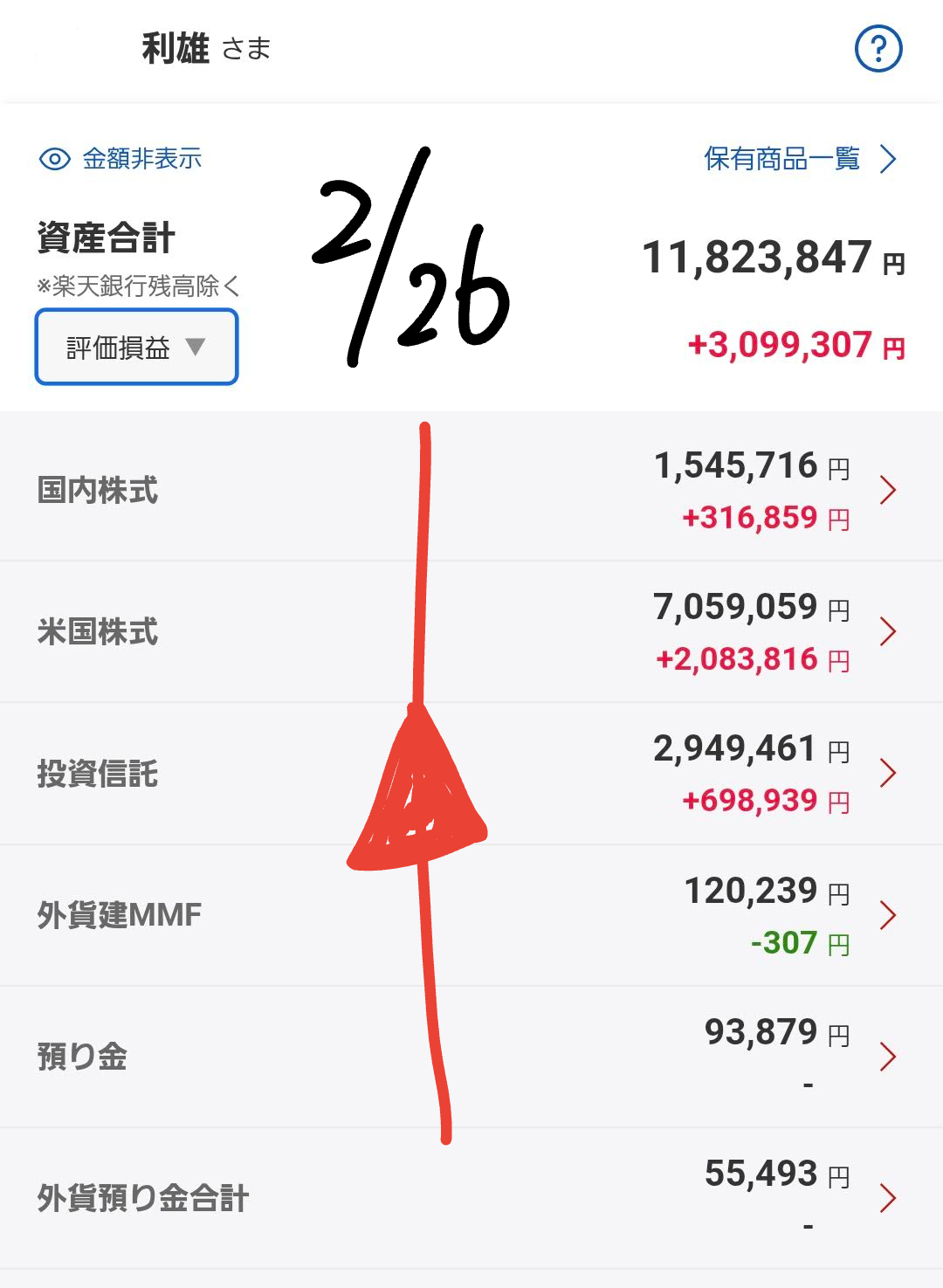Go to 預り金 details
This screenshot has width=943, height=1288.
471,1057
